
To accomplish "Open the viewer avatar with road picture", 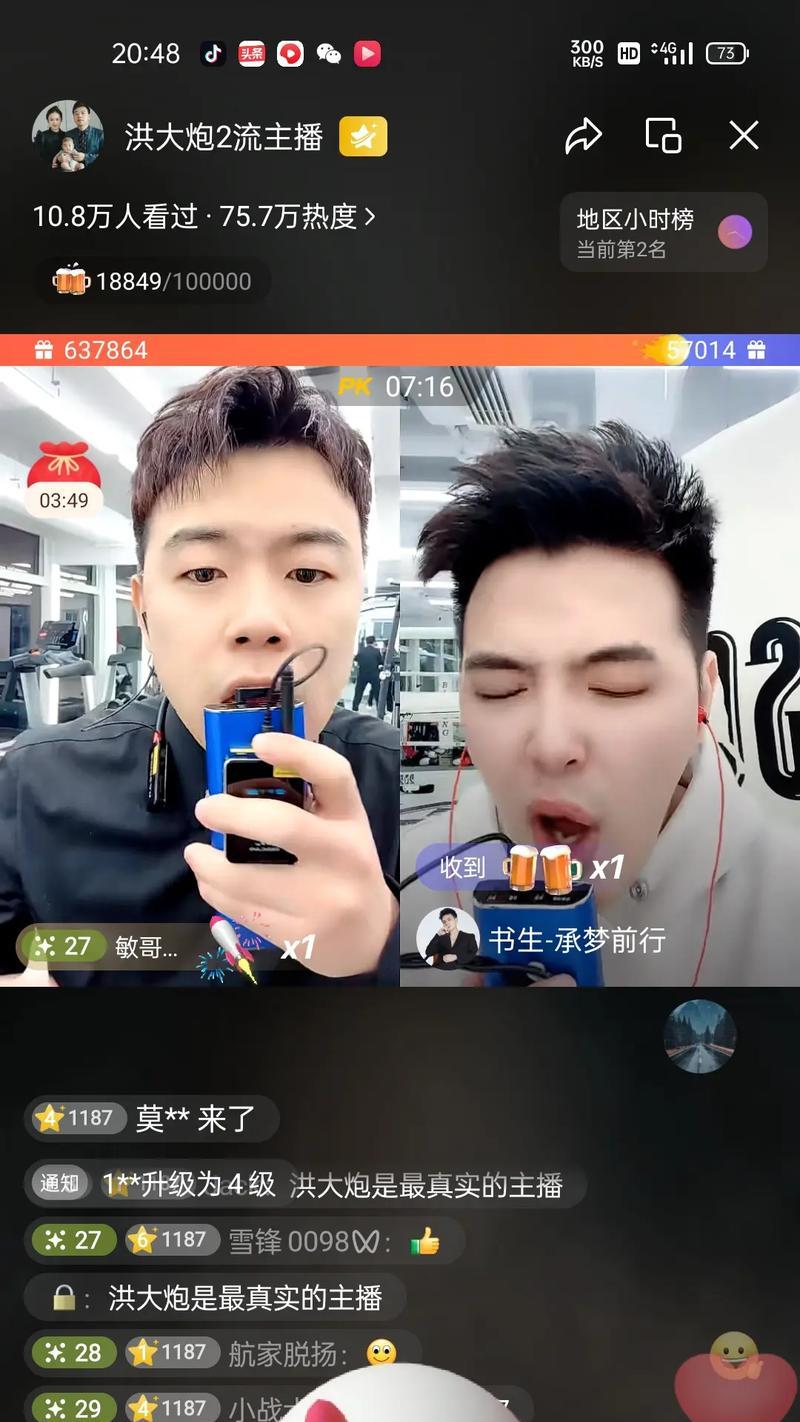I will pos(700,1036).
